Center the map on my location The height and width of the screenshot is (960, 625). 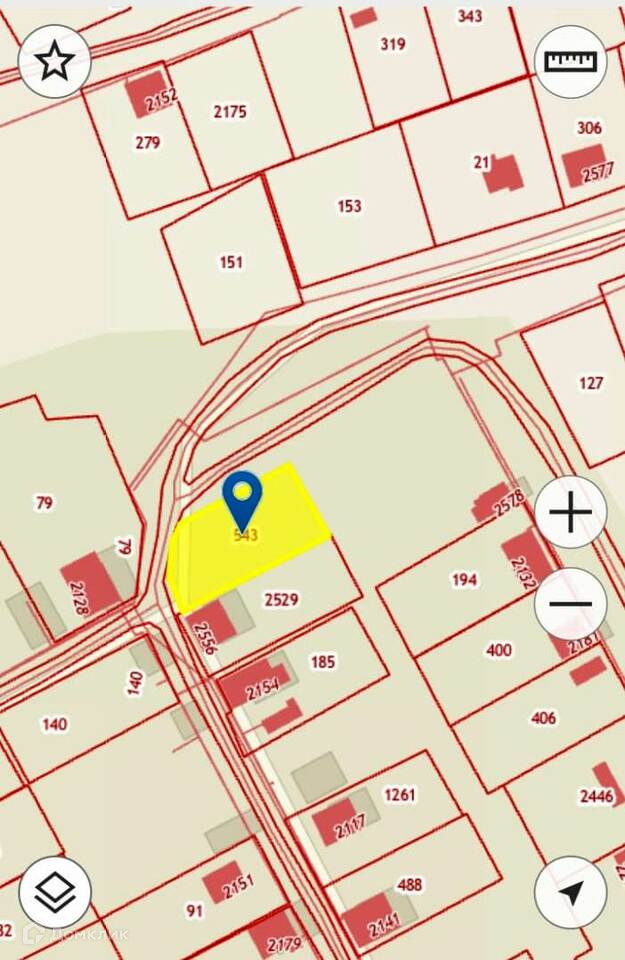pos(570,892)
